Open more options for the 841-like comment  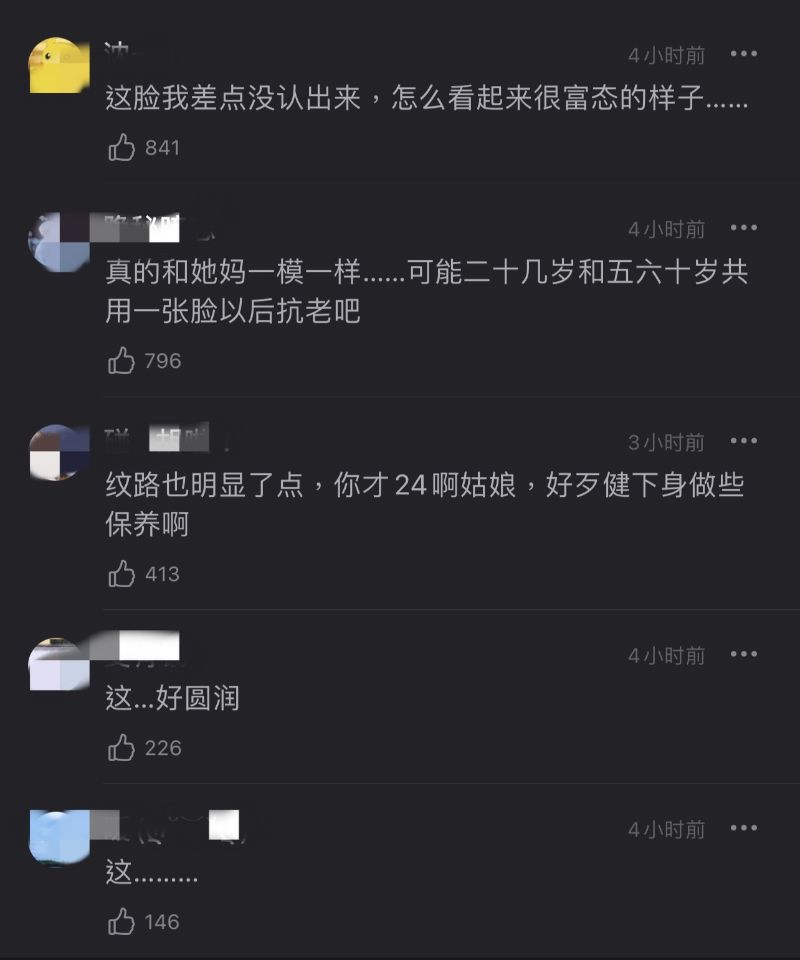743,54
